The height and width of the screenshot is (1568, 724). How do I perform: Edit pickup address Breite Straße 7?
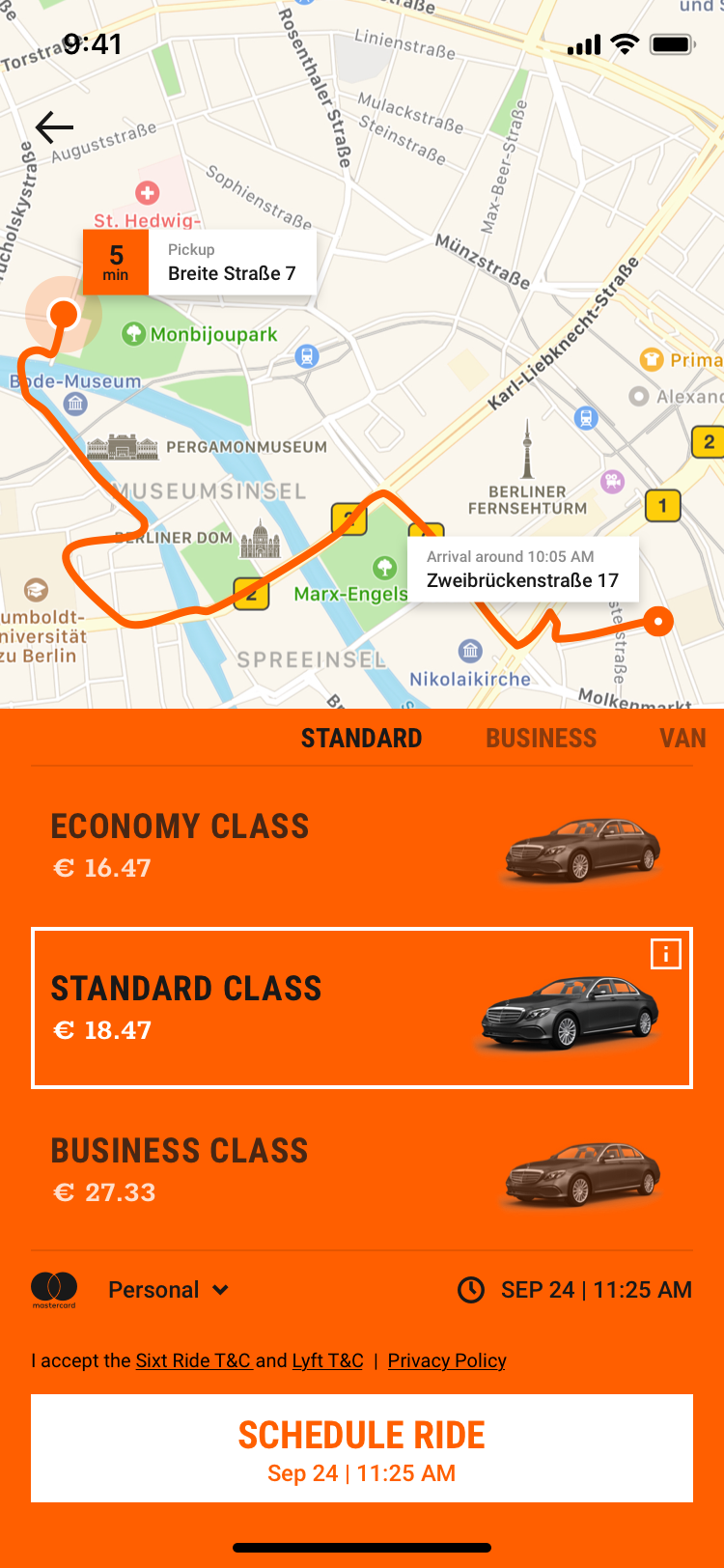(230, 263)
